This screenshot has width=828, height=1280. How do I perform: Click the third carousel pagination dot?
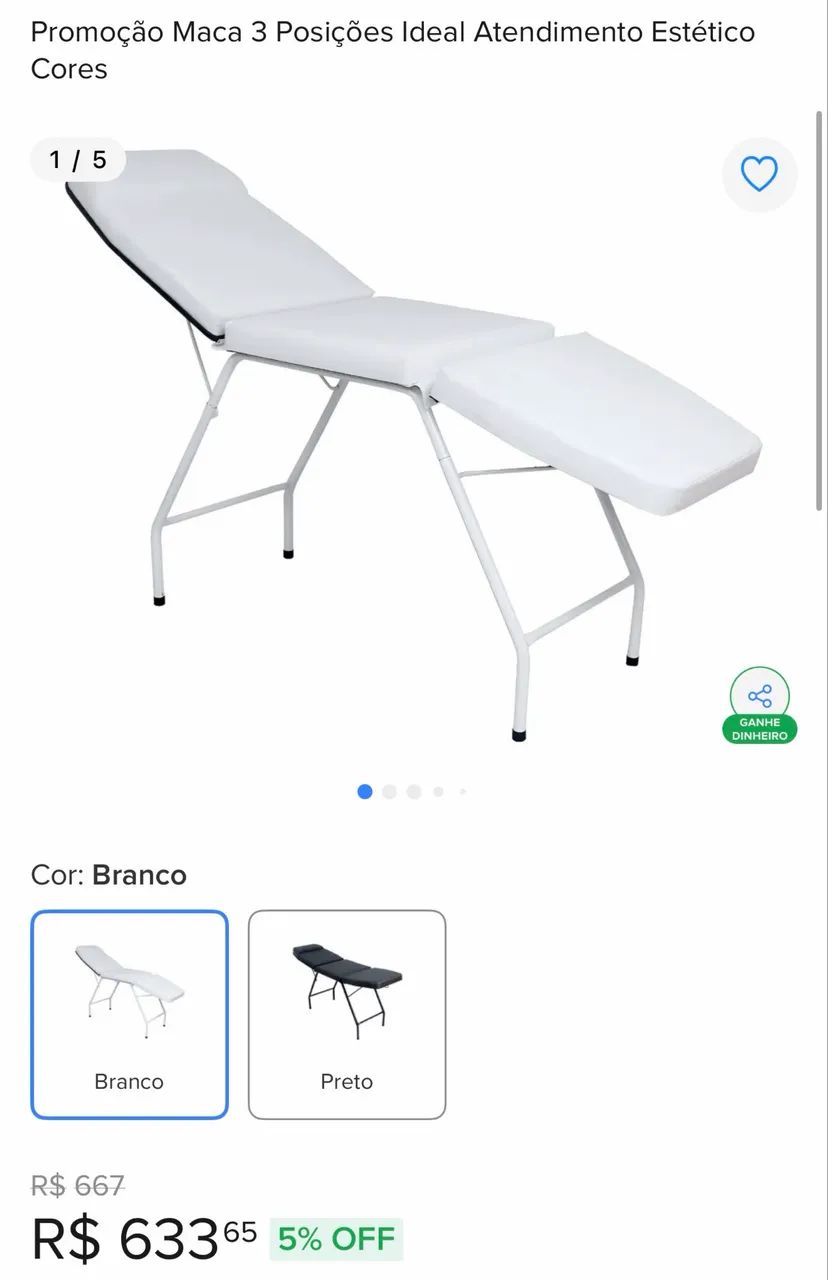point(414,791)
